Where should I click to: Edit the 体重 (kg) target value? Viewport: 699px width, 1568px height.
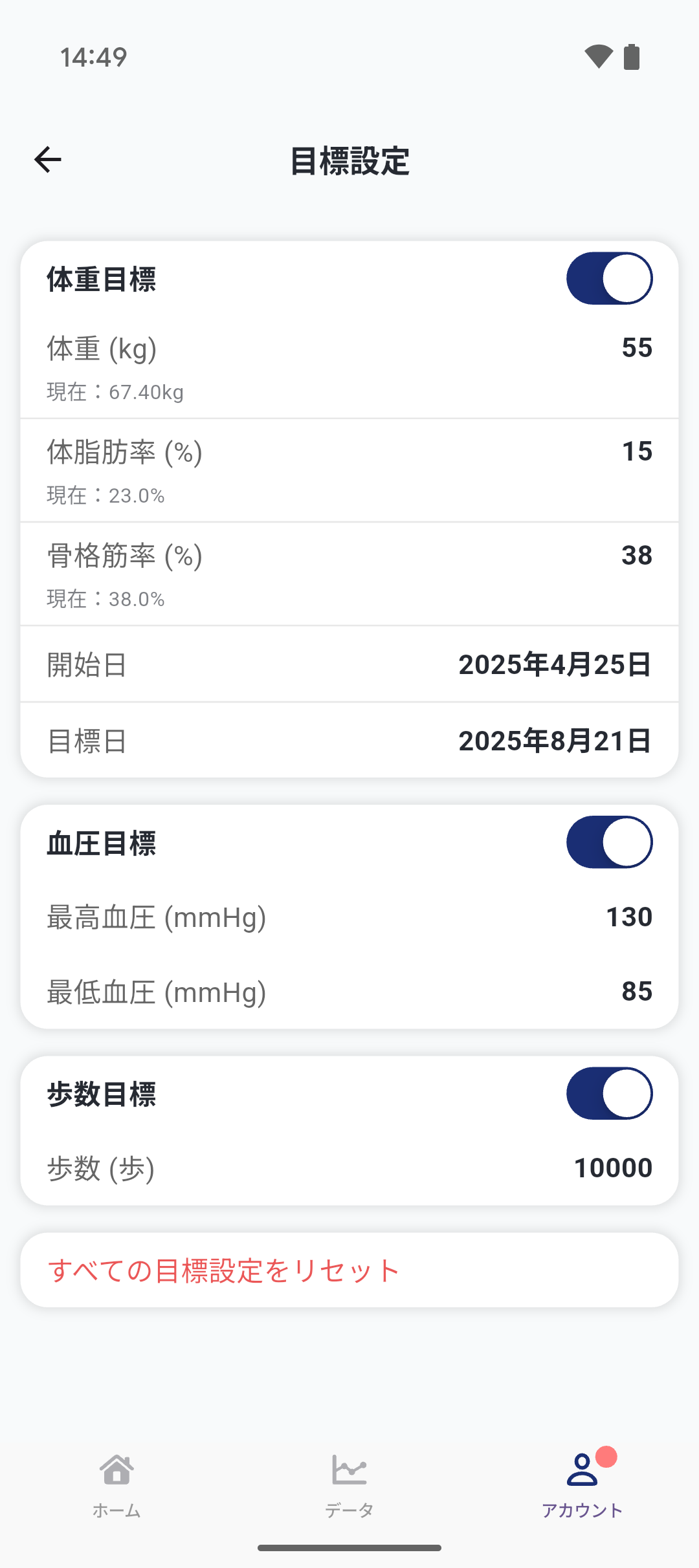(349, 367)
